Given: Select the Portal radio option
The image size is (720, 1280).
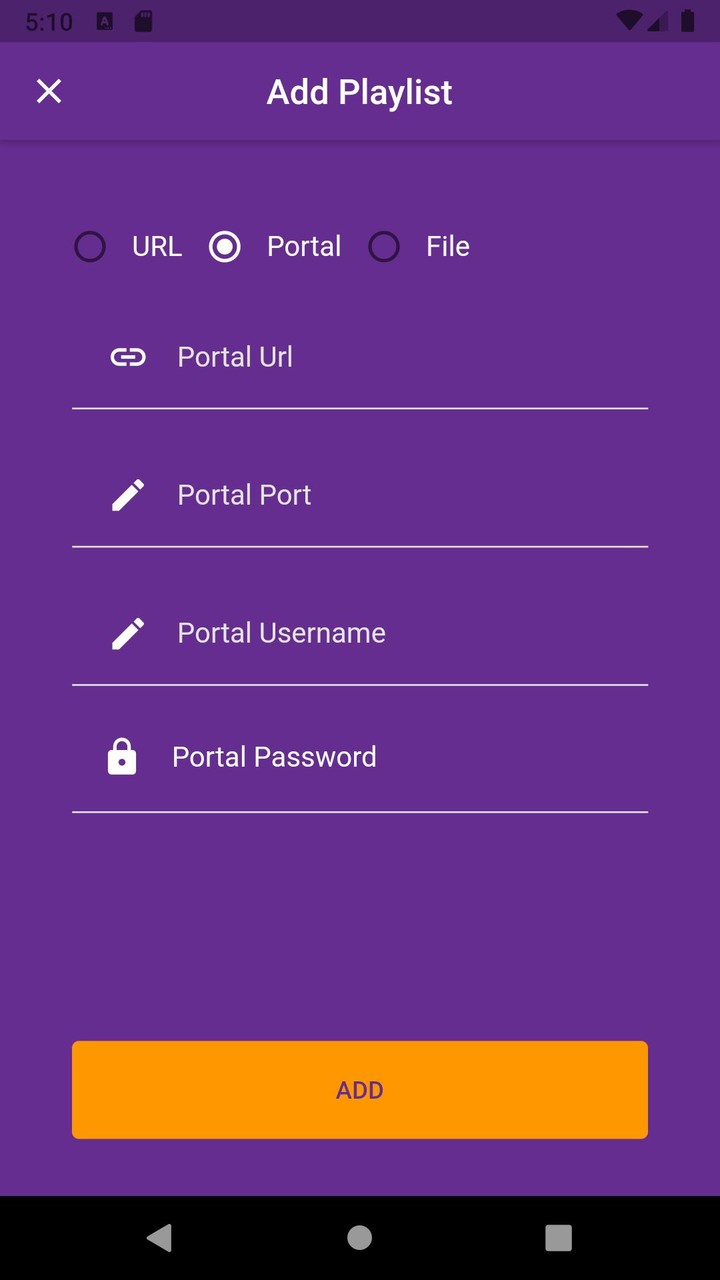Looking at the screenshot, I should click(x=225, y=247).
